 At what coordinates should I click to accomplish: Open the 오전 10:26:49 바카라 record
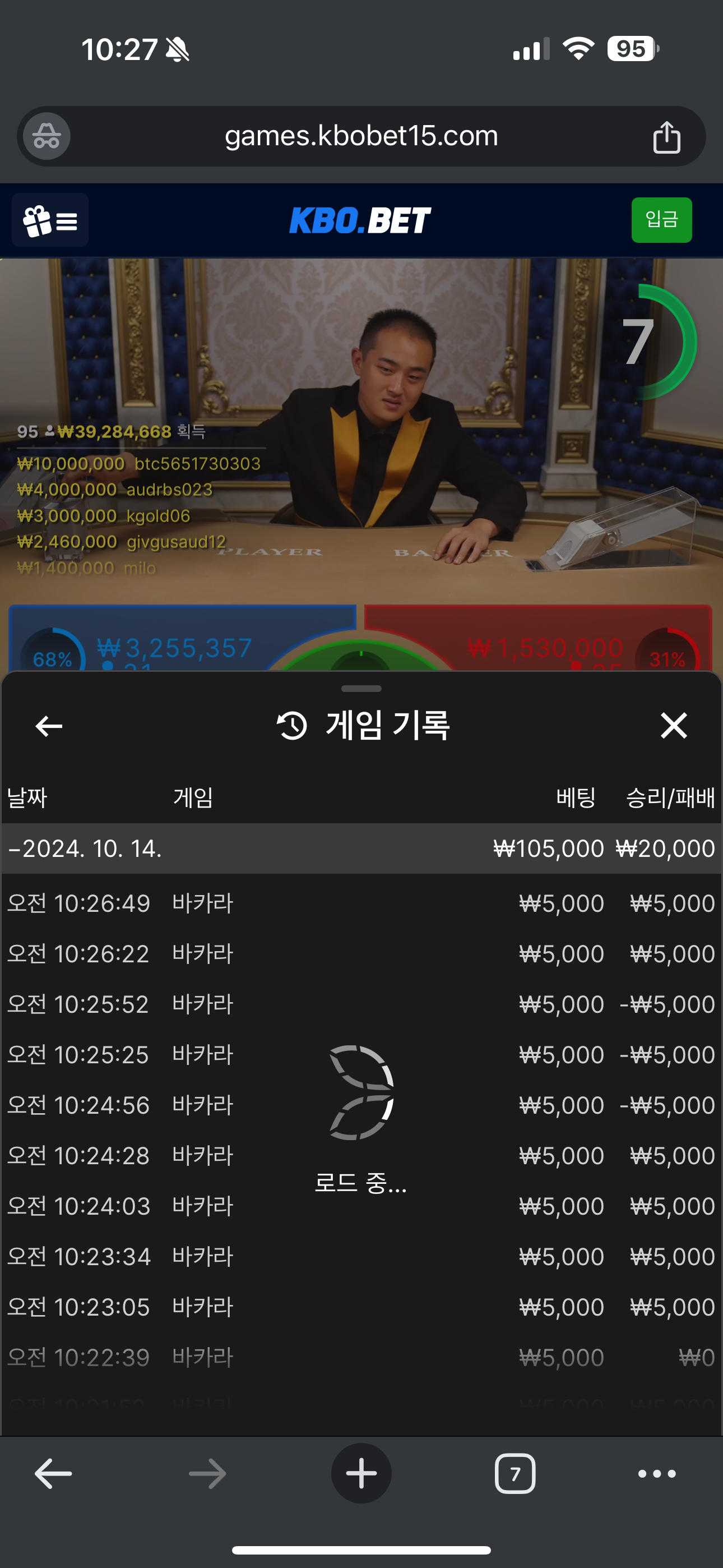(x=361, y=903)
